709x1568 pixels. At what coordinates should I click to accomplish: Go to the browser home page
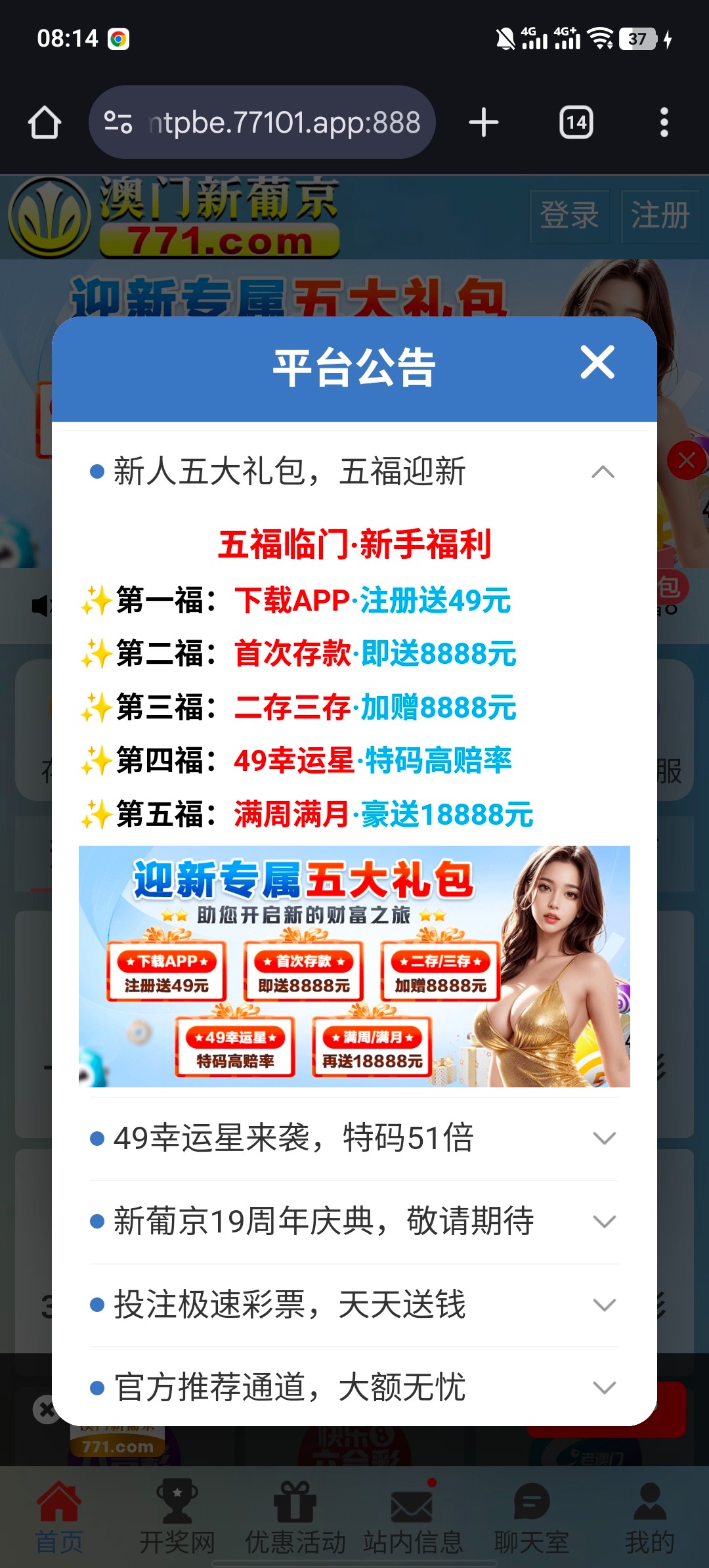pos(45,123)
